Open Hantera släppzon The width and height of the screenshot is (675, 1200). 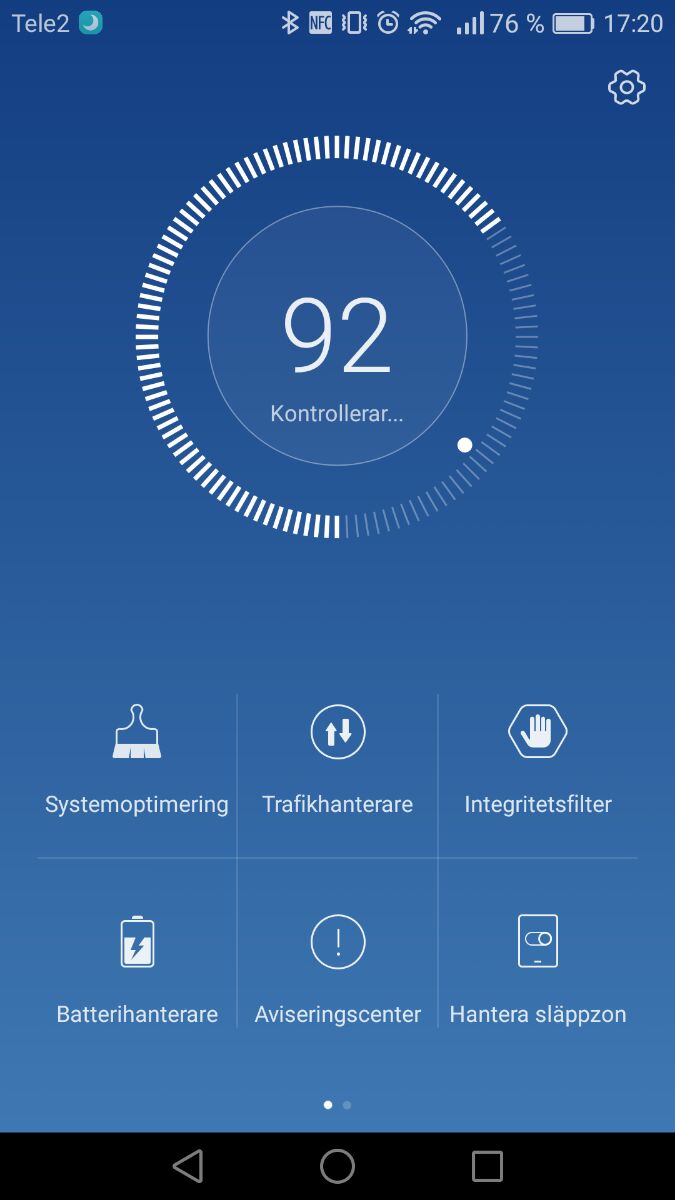[x=538, y=968]
